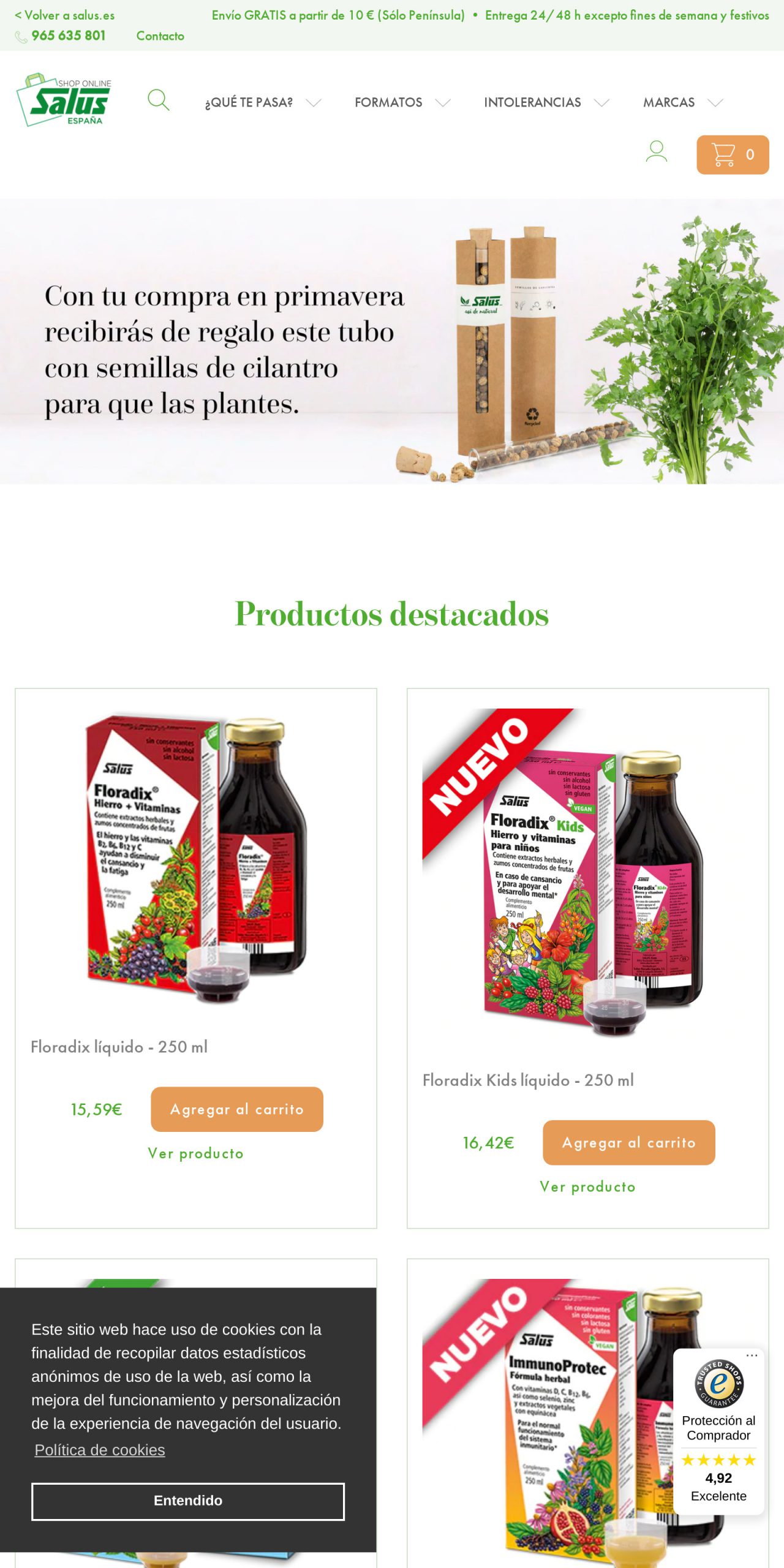This screenshot has height=1568, width=784.
Task: Open the INTOLERANCIAS dropdown
Action: 533,103
